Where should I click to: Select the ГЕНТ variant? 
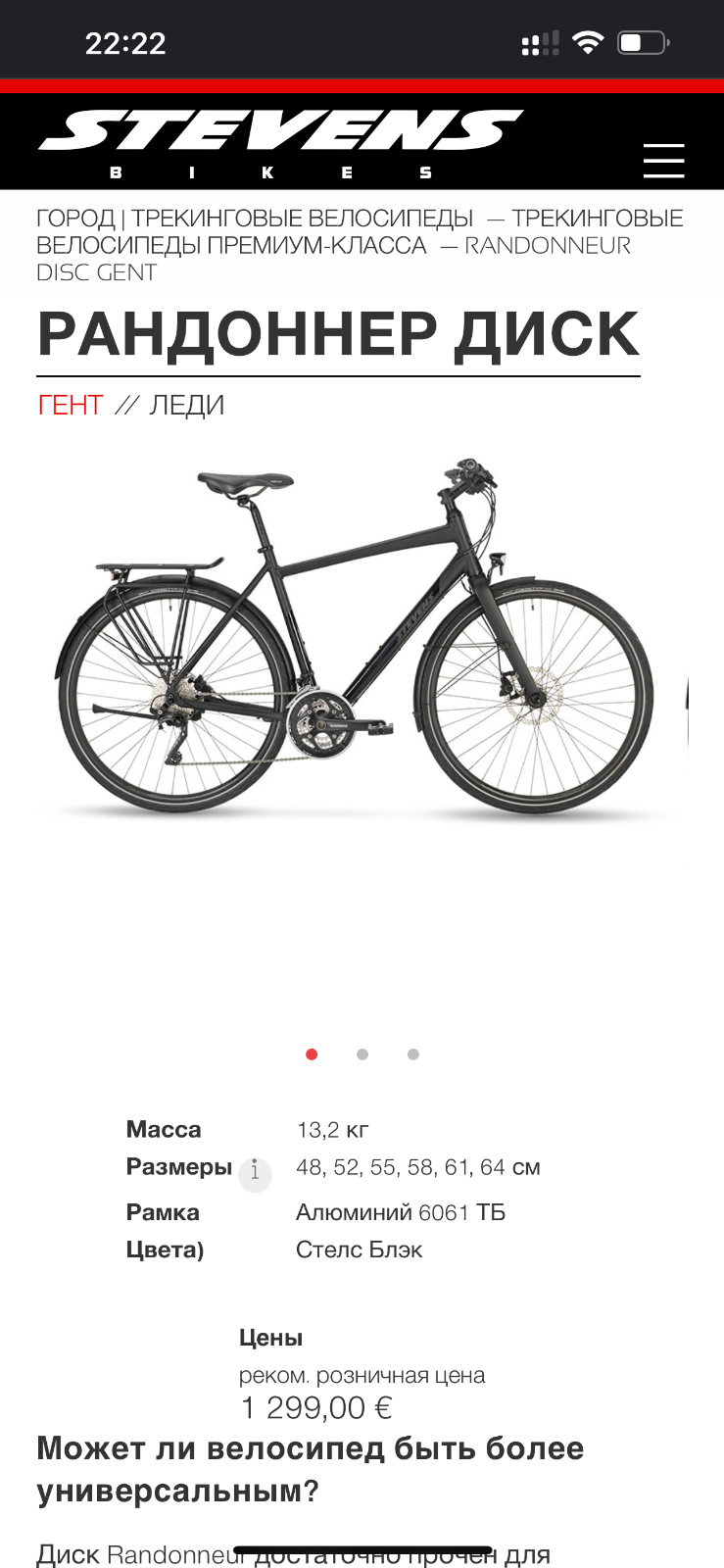tap(70, 405)
